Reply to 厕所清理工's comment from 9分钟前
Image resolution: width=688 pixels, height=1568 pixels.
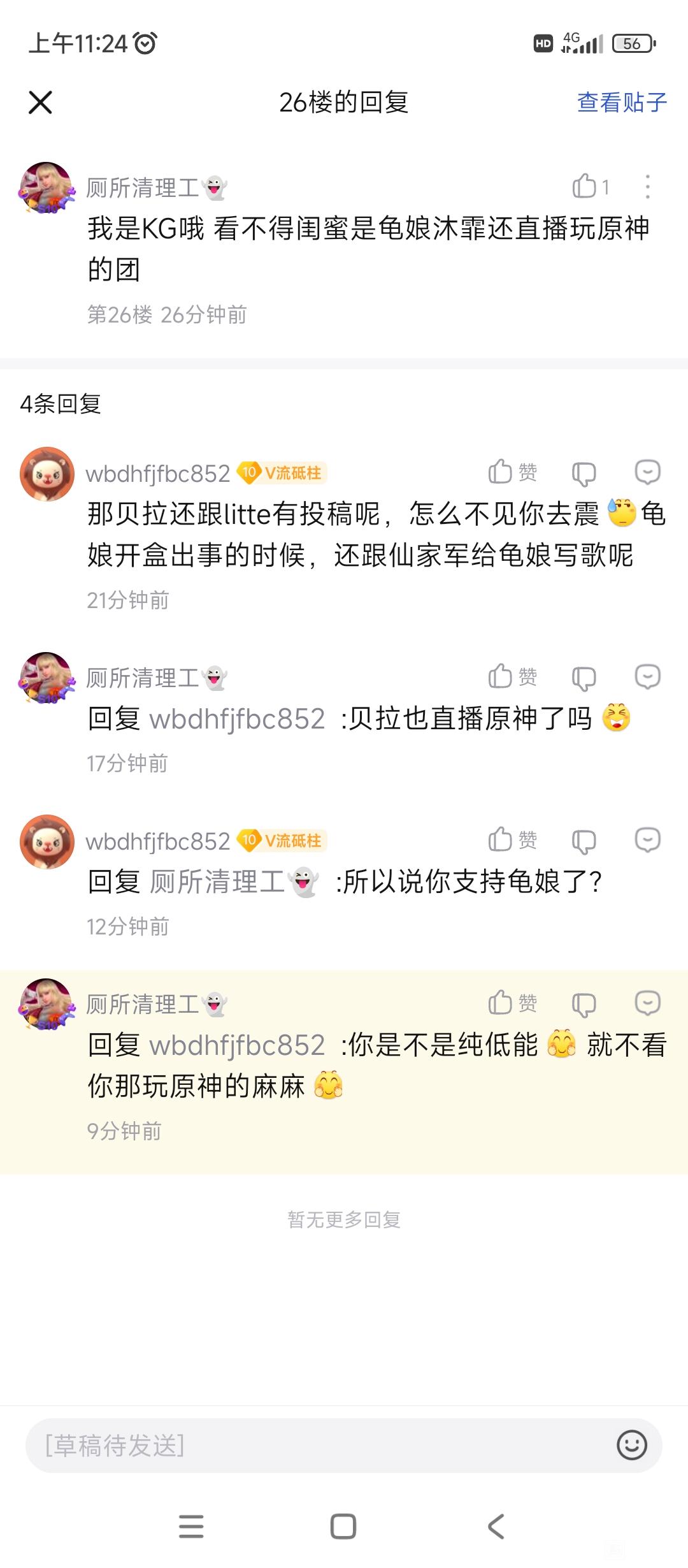coord(647,1003)
